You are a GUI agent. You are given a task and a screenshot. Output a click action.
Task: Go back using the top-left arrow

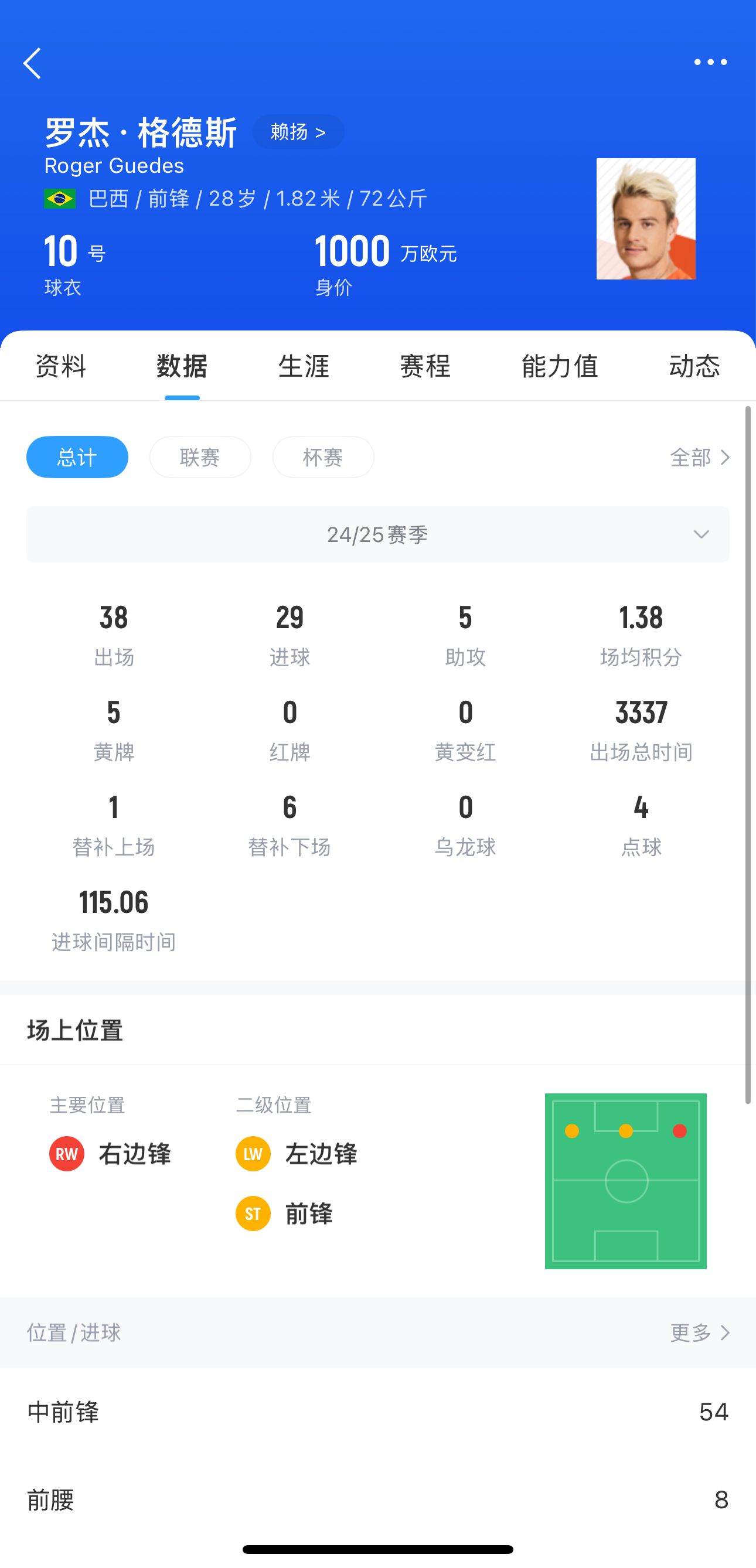[32, 63]
